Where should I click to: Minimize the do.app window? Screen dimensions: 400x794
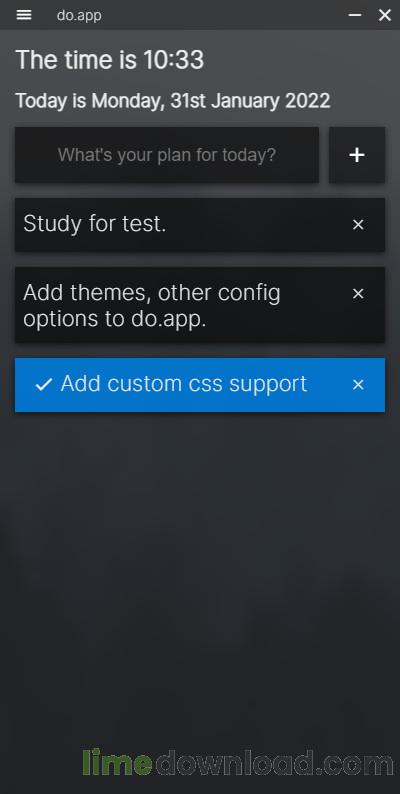pyautogui.click(x=355, y=15)
